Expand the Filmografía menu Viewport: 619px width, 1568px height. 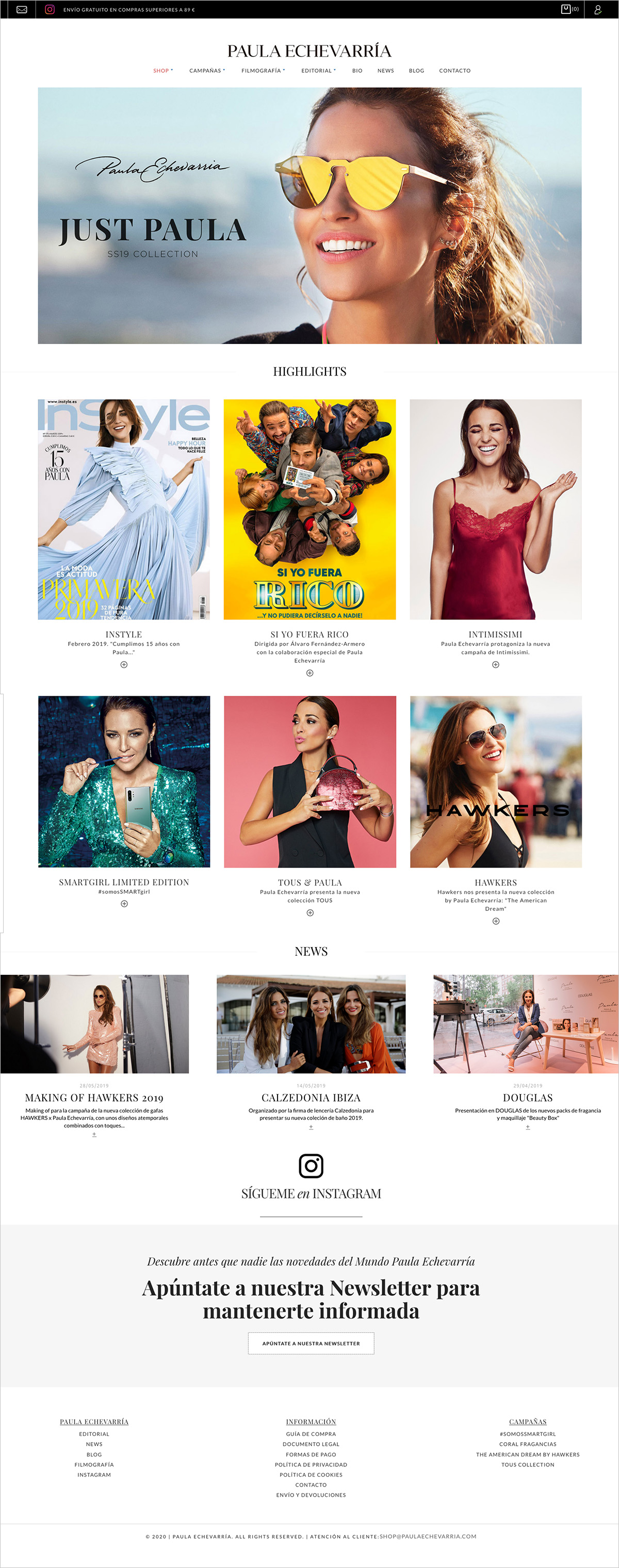coord(263,71)
